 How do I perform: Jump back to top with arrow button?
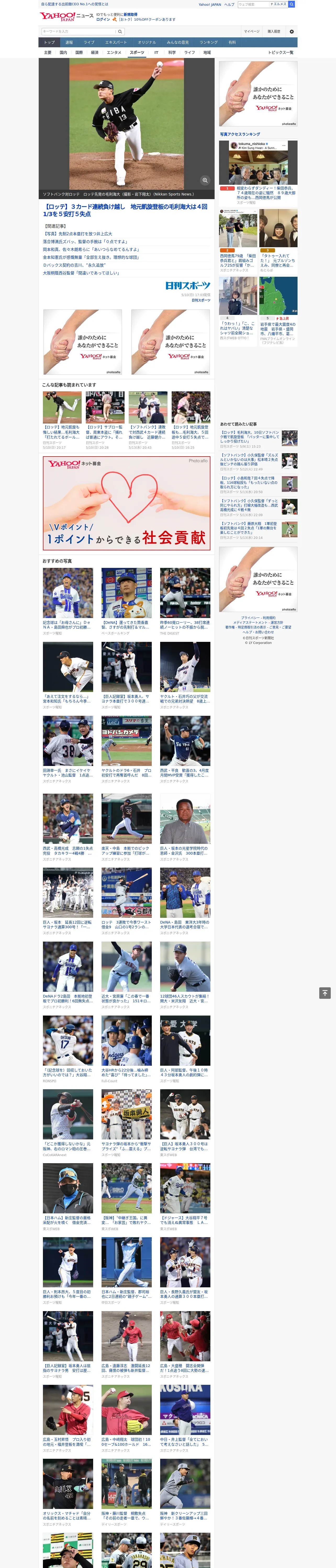(325, 993)
